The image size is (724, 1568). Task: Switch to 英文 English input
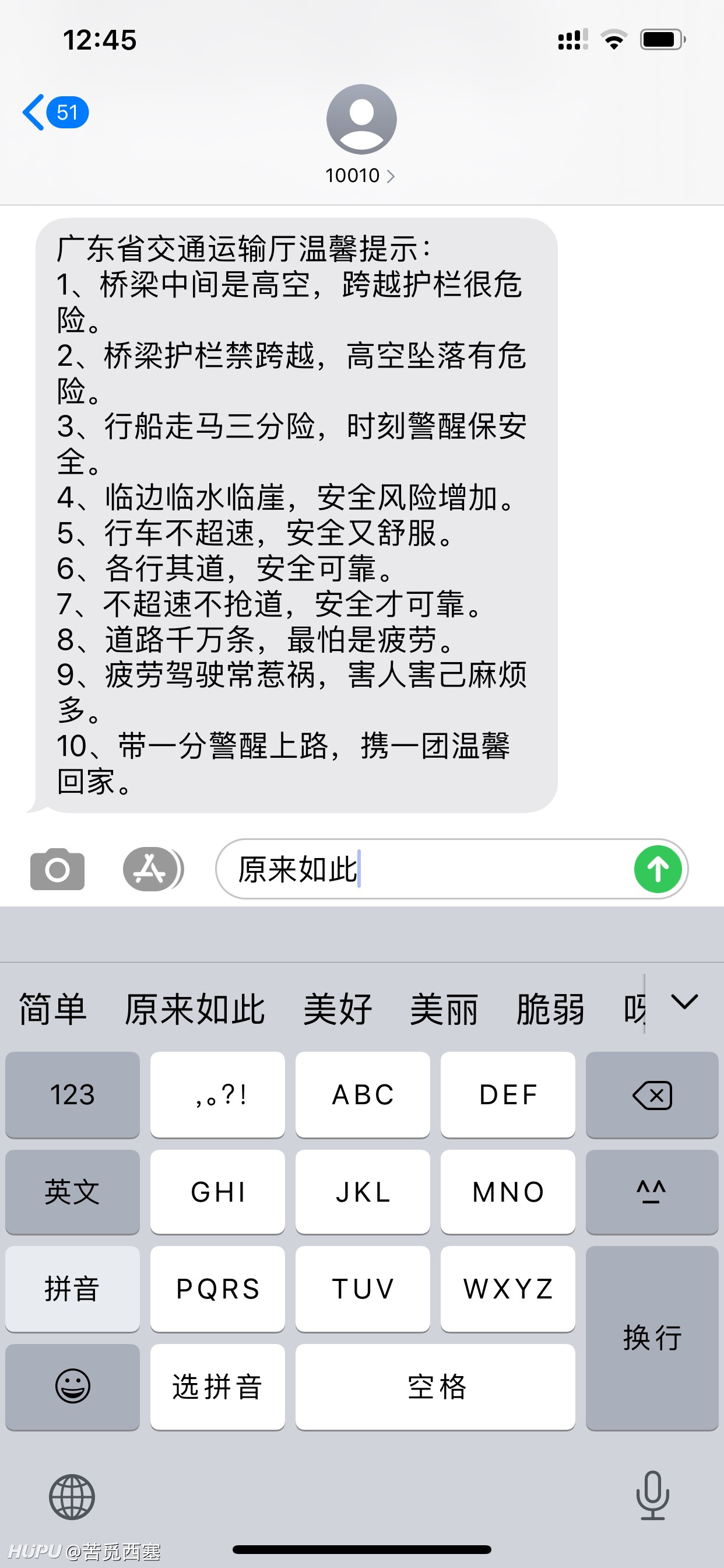[x=72, y=1192]
